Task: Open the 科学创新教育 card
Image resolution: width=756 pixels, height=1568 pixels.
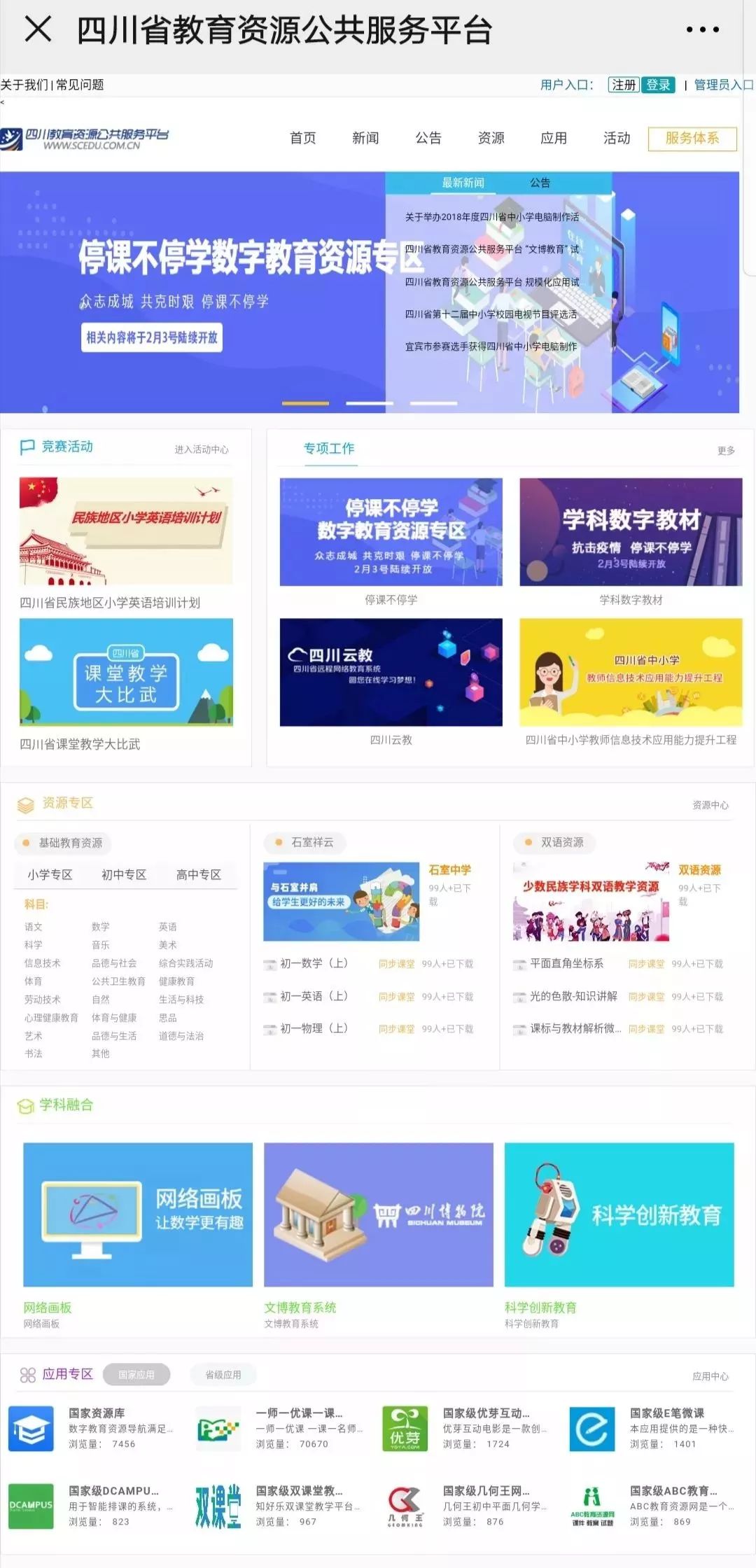Action: click(619, 1214)
